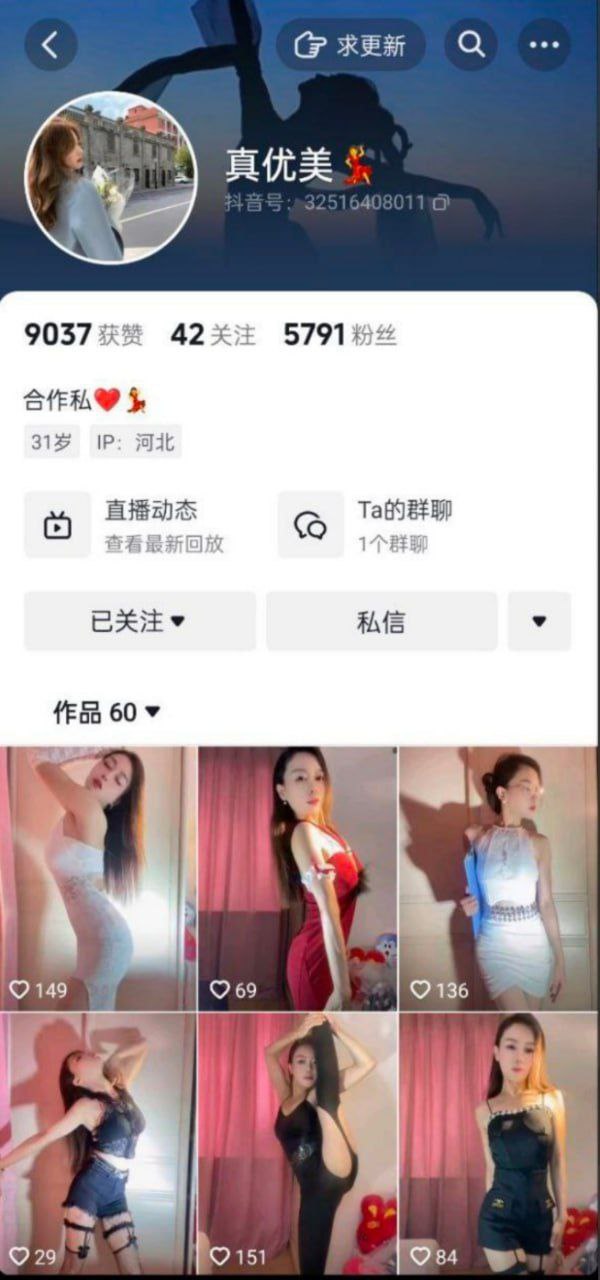
Task: Open search from the profile header
Action: [471, 45]
